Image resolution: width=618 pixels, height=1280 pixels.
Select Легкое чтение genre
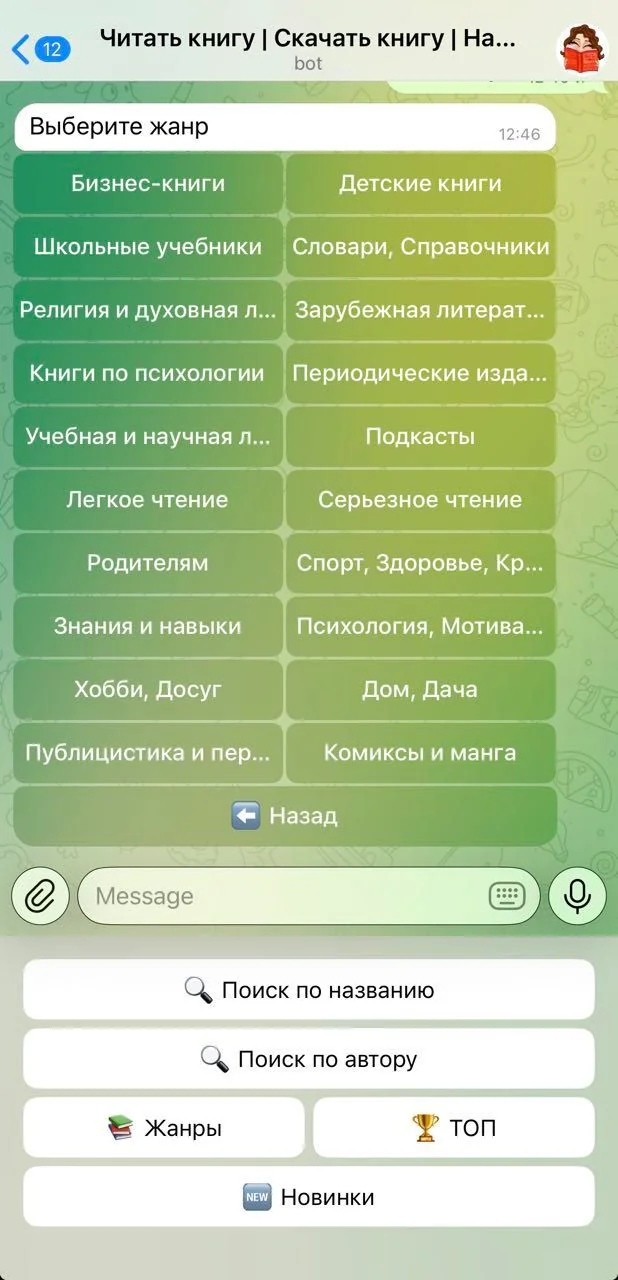[x=148, y=499]
